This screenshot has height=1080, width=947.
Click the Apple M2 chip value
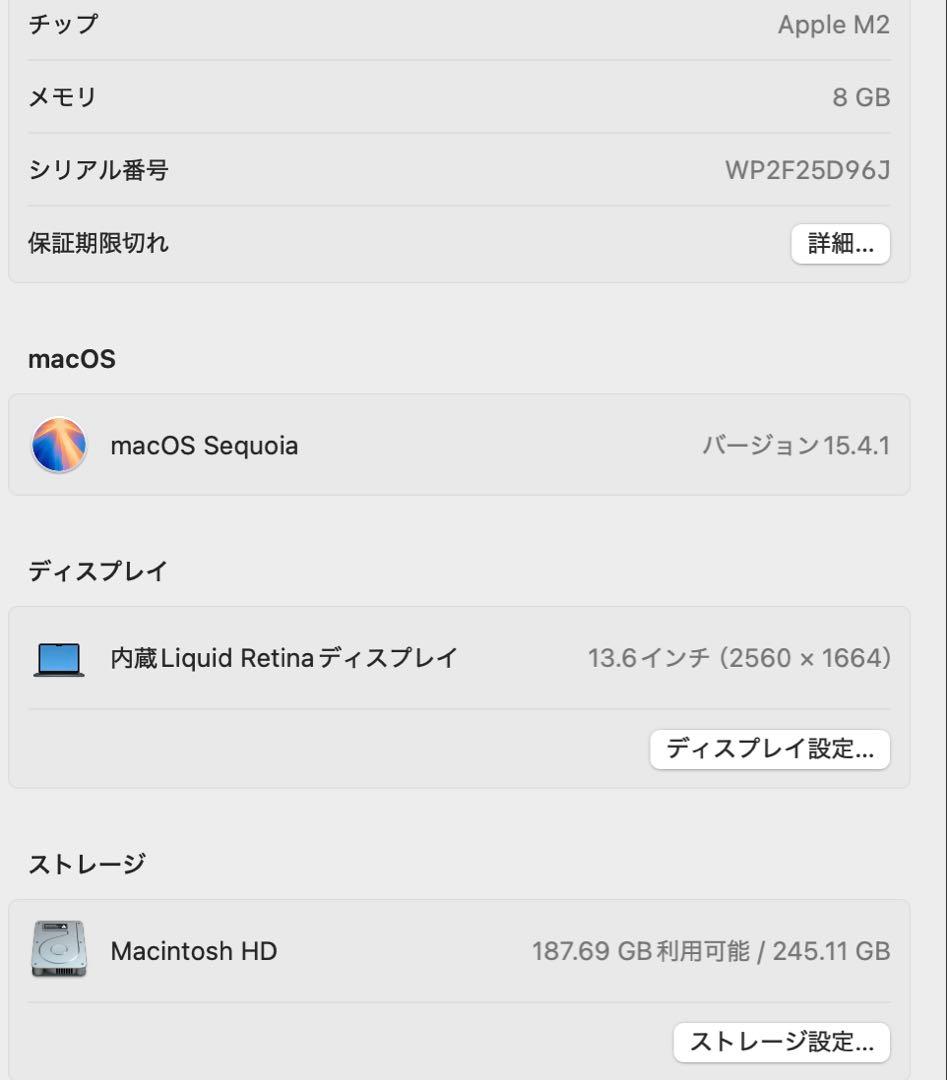(x=834, y=25)
